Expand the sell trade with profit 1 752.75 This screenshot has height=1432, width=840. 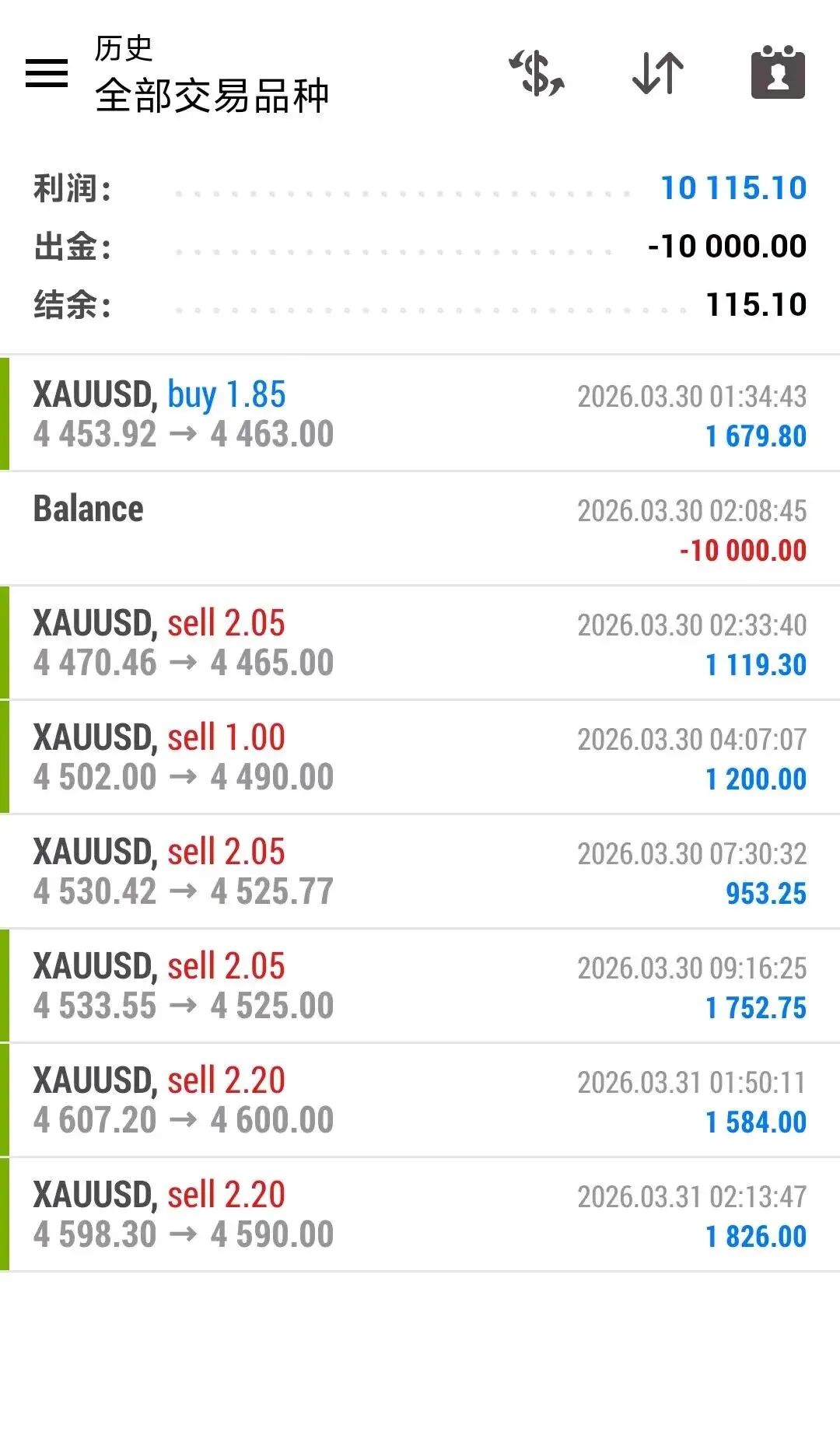pyautogui.click(x=420, y=986)
